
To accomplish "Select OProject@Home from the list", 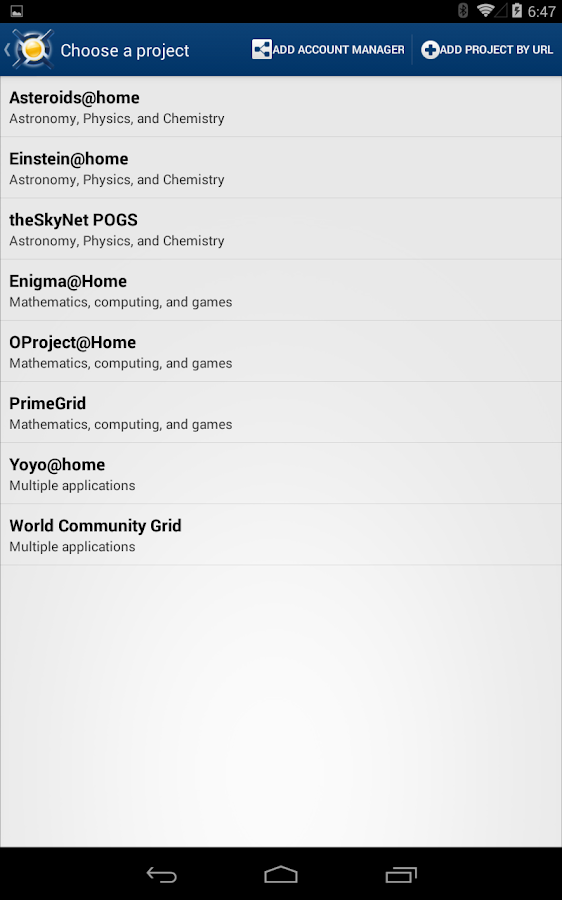I will (281, 351).
